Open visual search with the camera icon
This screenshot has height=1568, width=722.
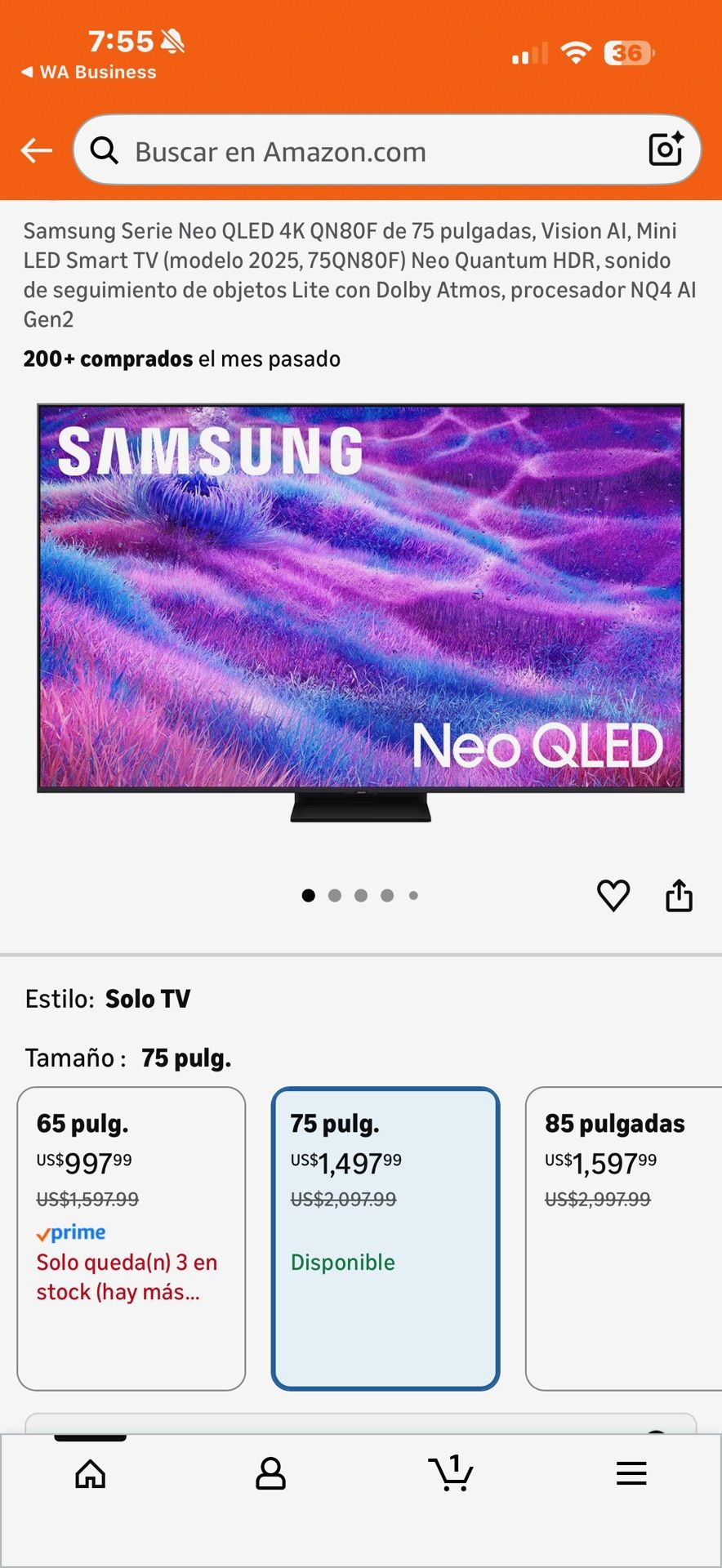[x=664, y=149]
